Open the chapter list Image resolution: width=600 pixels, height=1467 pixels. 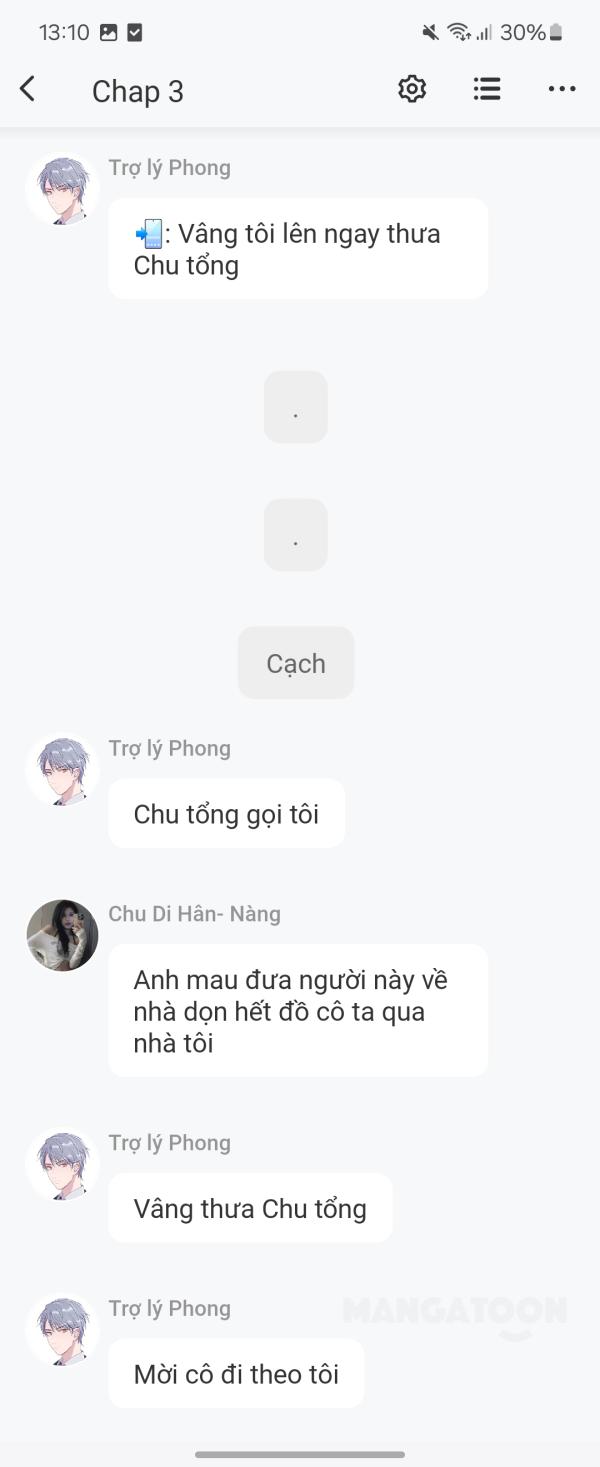(x=487, y=89)
